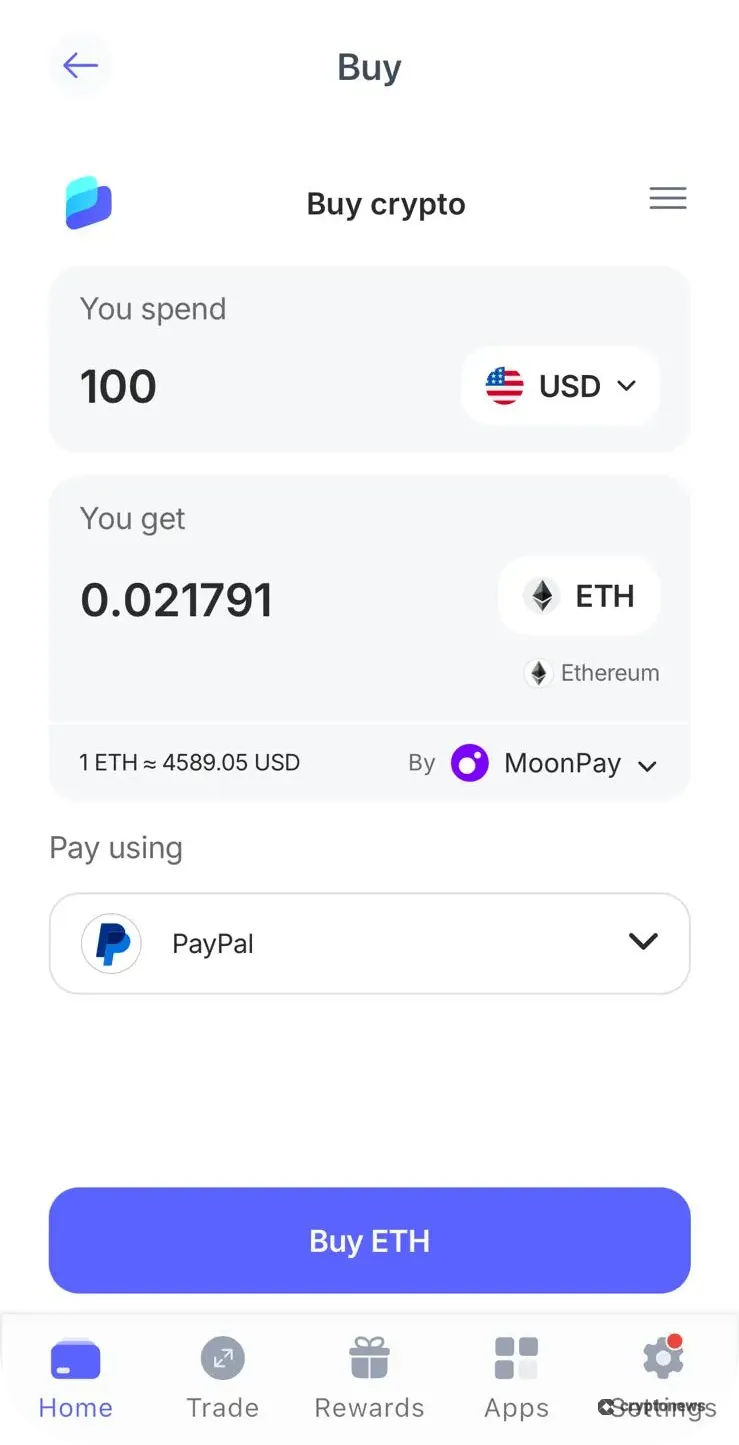Open the wallet app logo next to Buy crypto
Viewport: 739px width, 1445px height.
click(x=87, y=203)
